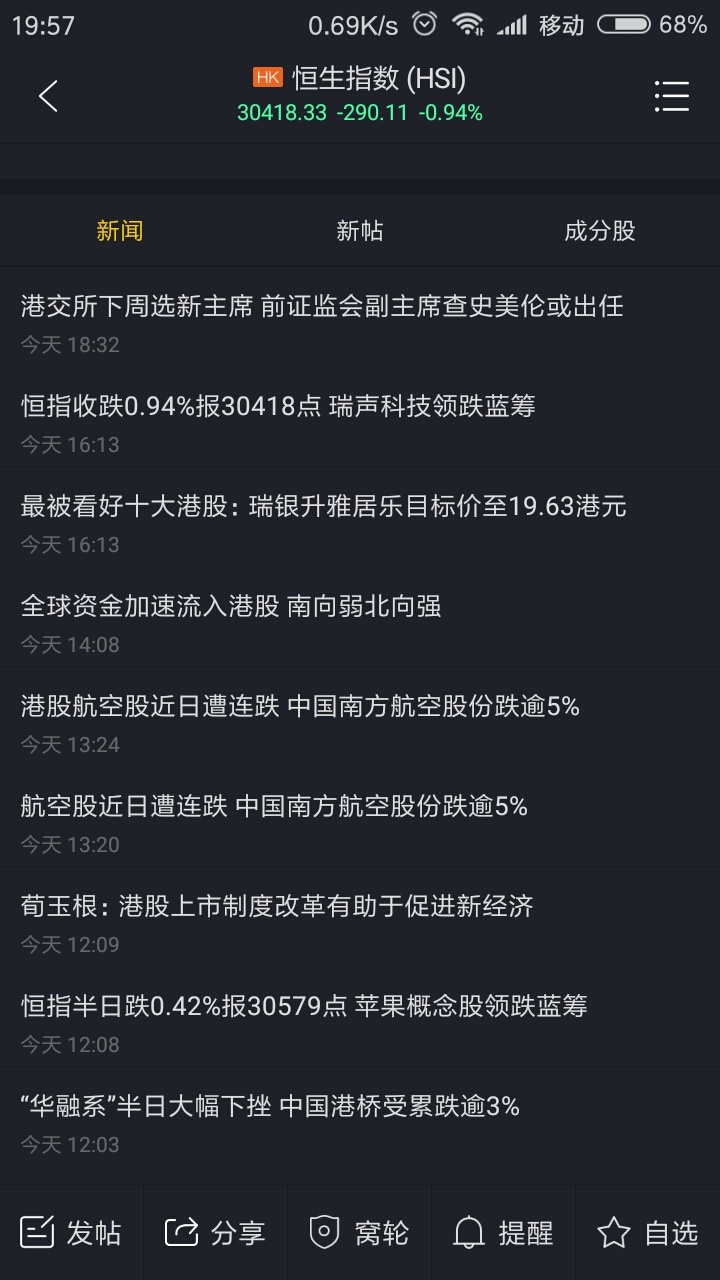The width and height of the screenshot is (720, 1280).
Task: Tap 发帖 to write a post
Action: tap(71, 1233)
